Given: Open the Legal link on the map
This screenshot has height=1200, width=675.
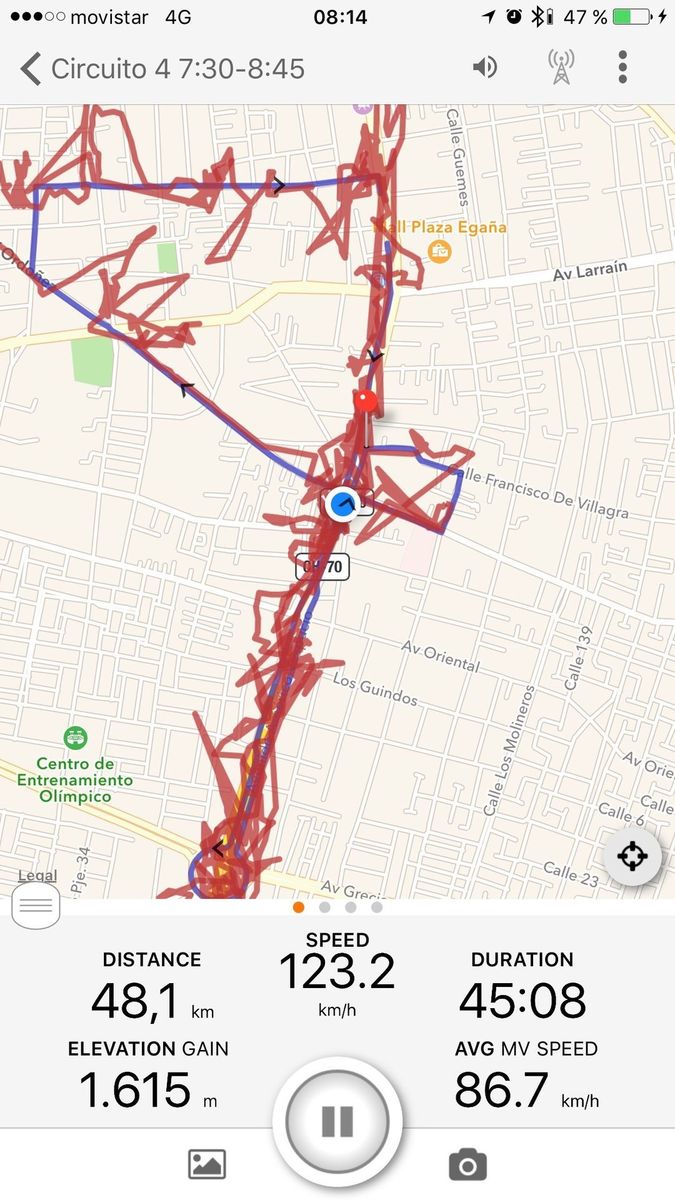Looking at the screenshot, I should point(37,876).
